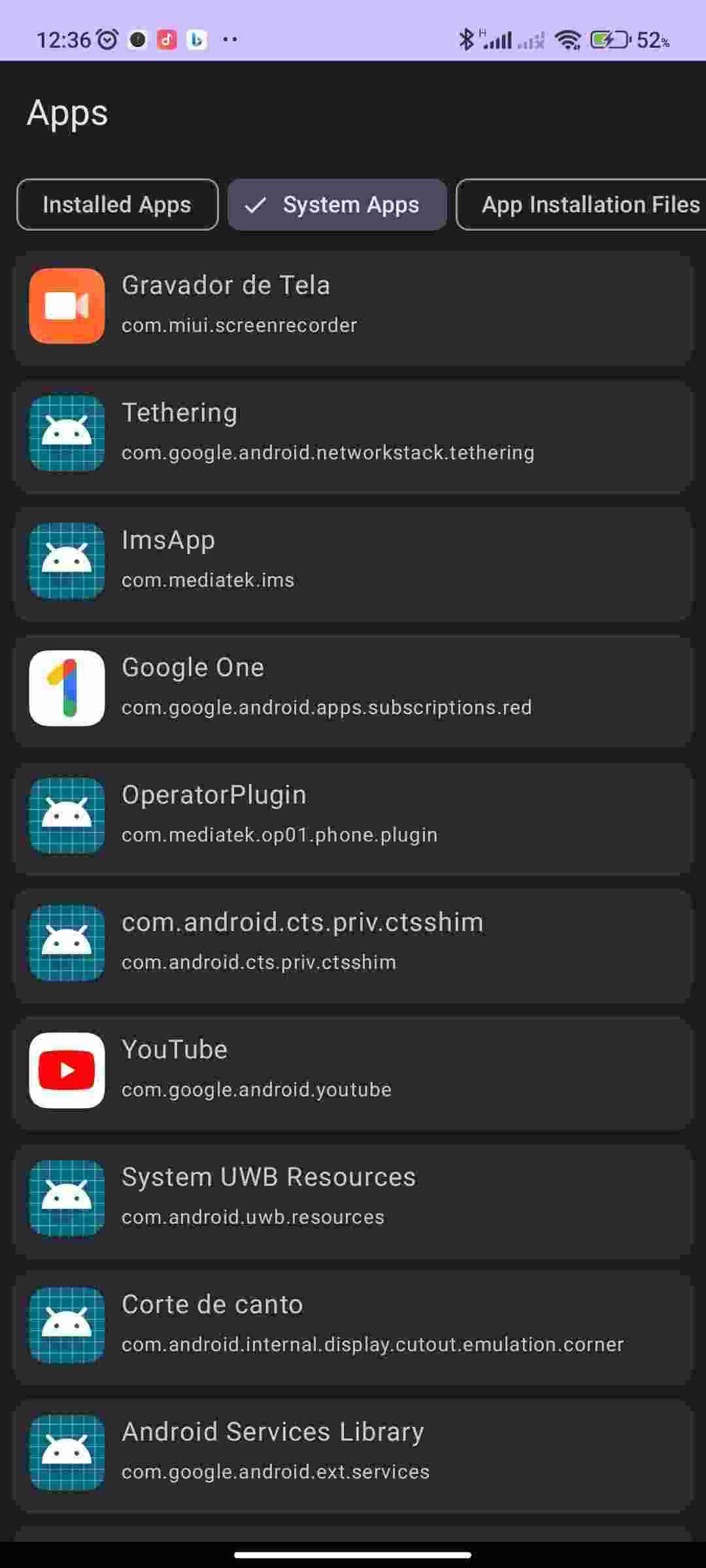Tap the ImsApp icon
This screenshot has height=1568, width=706.
[x=65, y=561]
